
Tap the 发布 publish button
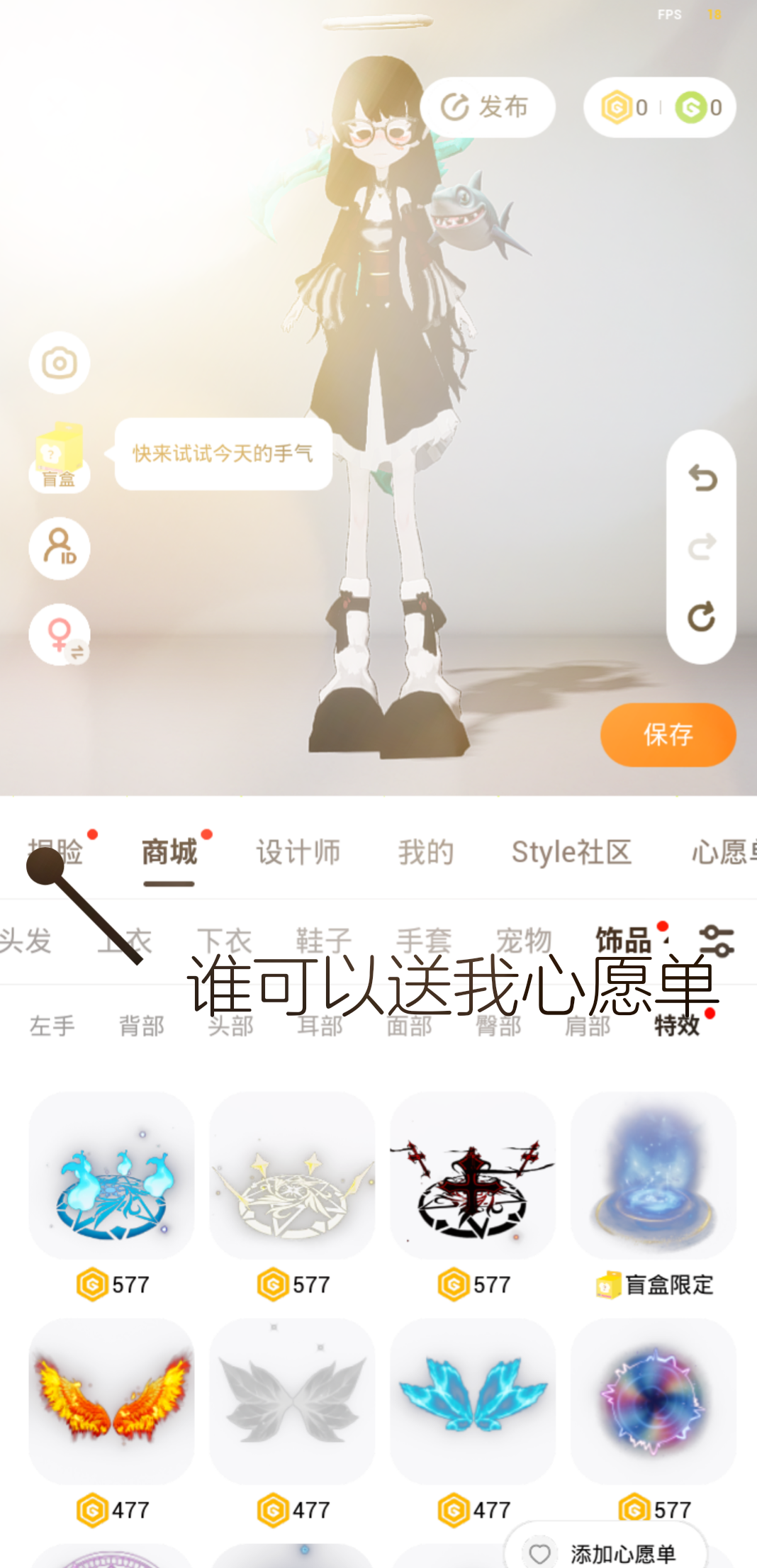point(487,108)
